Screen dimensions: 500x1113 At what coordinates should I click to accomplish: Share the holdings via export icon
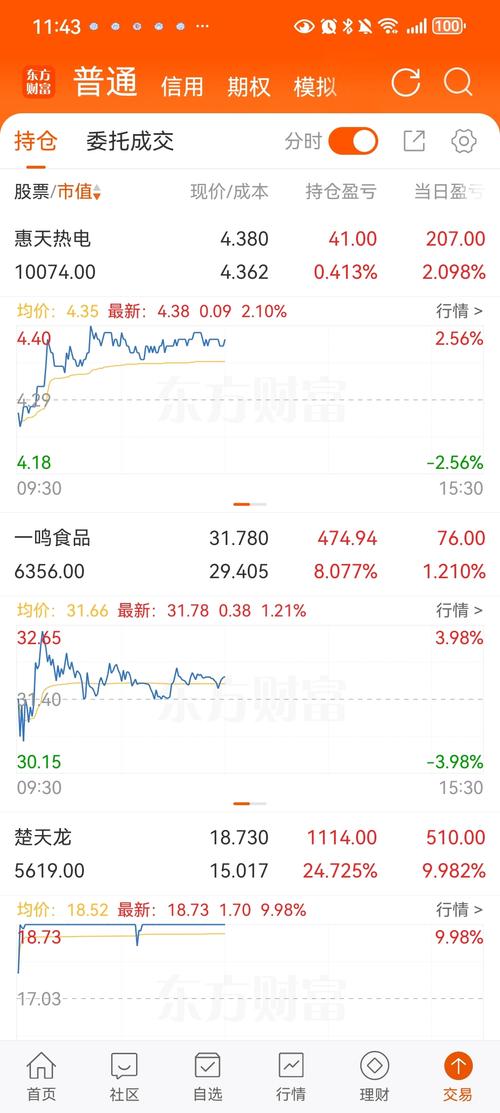click(x=414, y=141)
